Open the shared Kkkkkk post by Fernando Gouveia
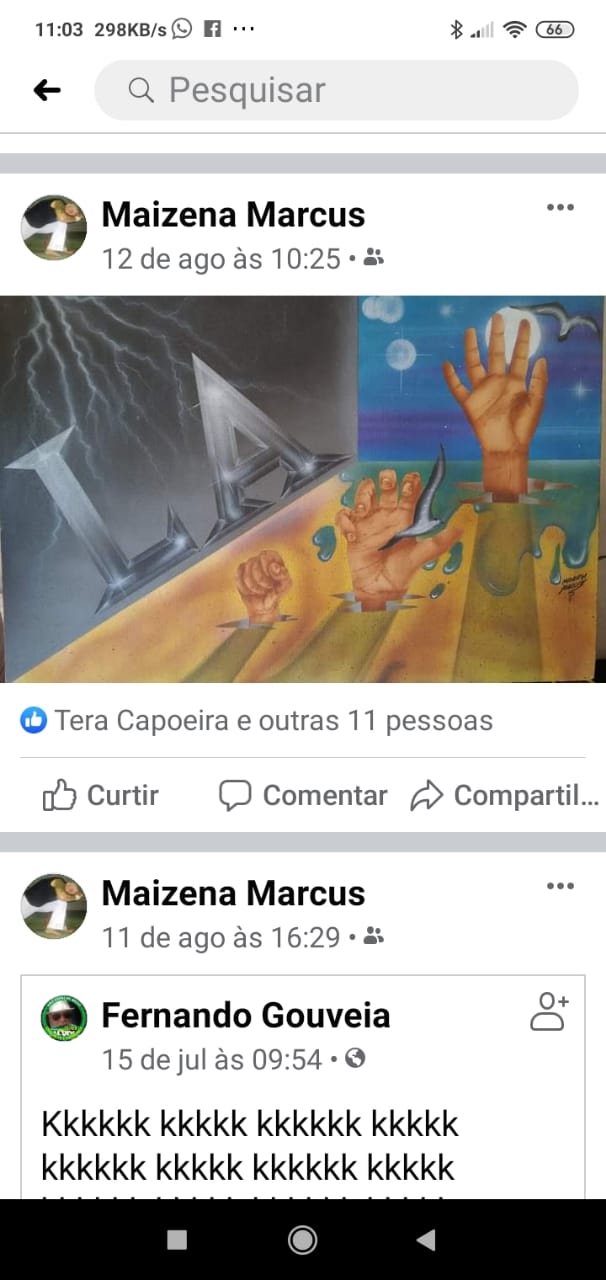606x1280 pixels. [x=250, y=1145]
